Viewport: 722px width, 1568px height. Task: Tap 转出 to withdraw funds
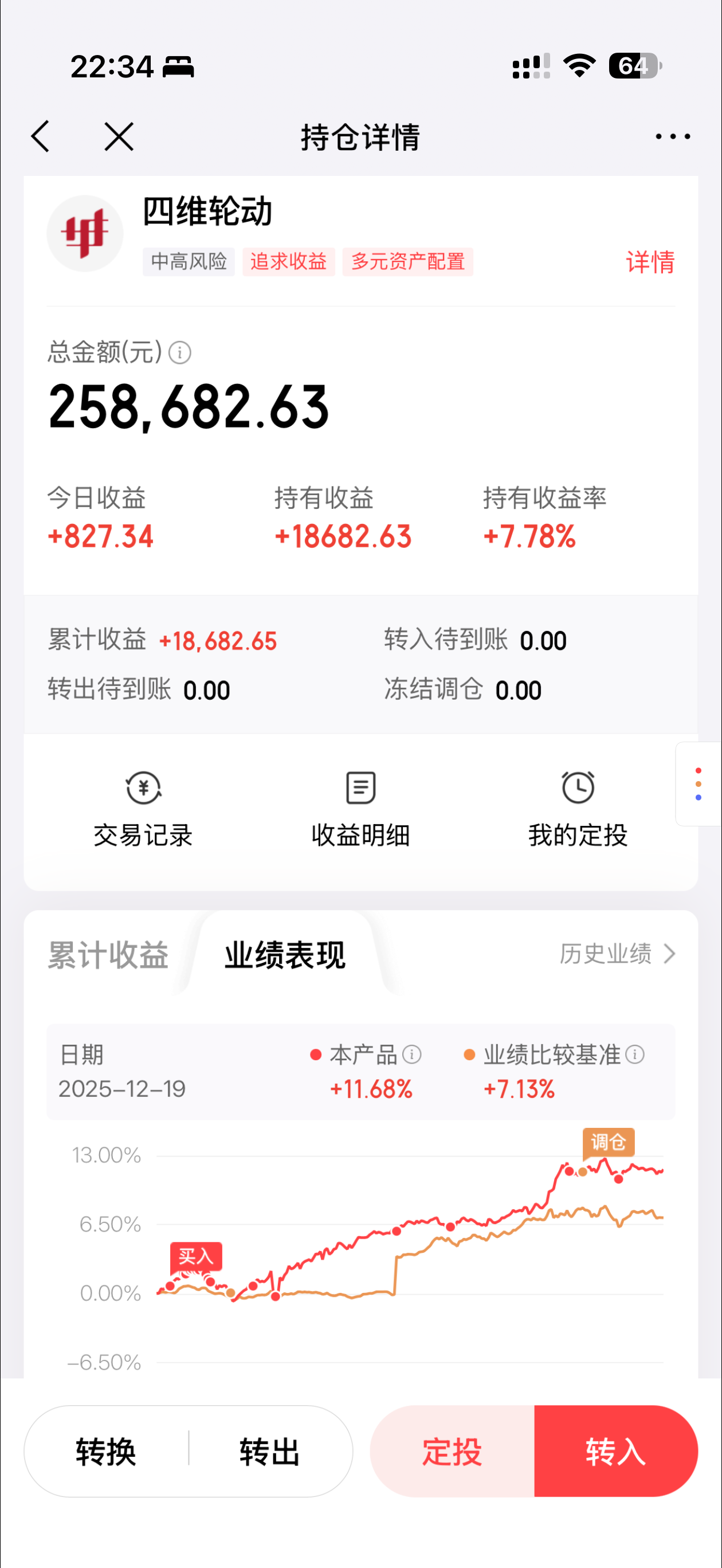tap(270, 1452)
